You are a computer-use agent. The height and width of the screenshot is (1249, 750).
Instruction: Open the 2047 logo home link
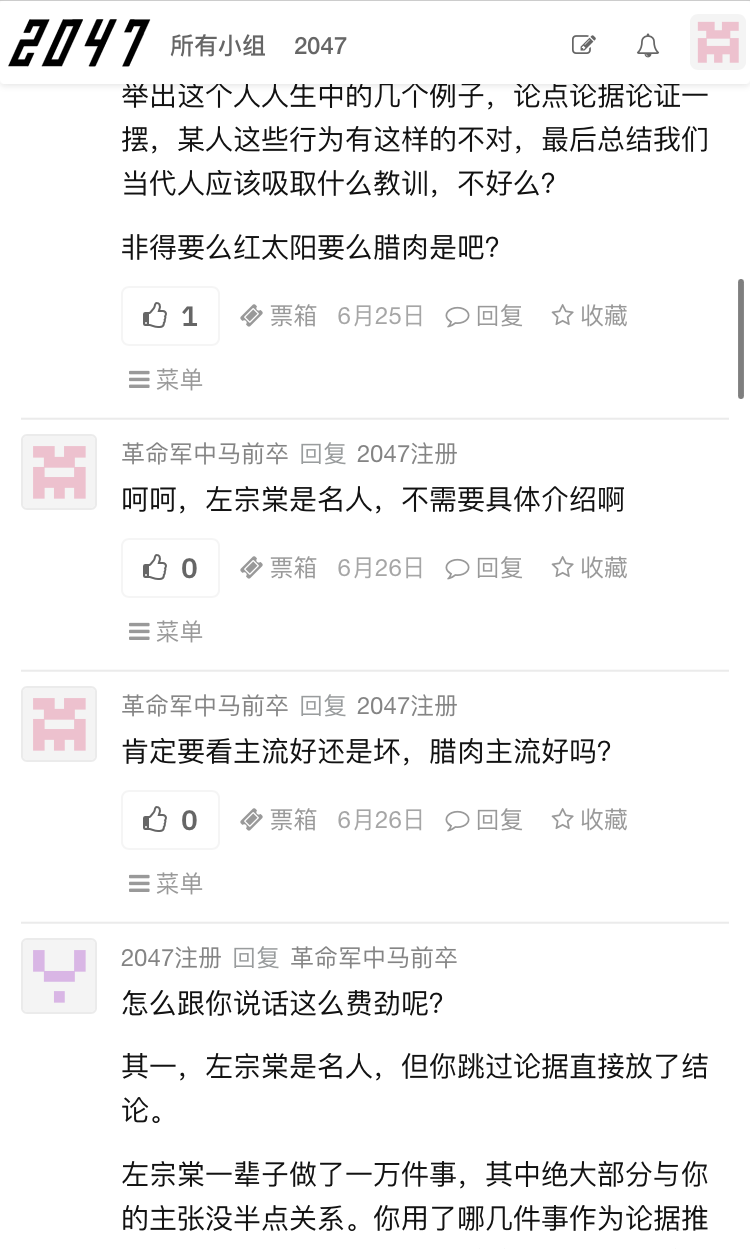pyautogui.click(x=78, y=43)
